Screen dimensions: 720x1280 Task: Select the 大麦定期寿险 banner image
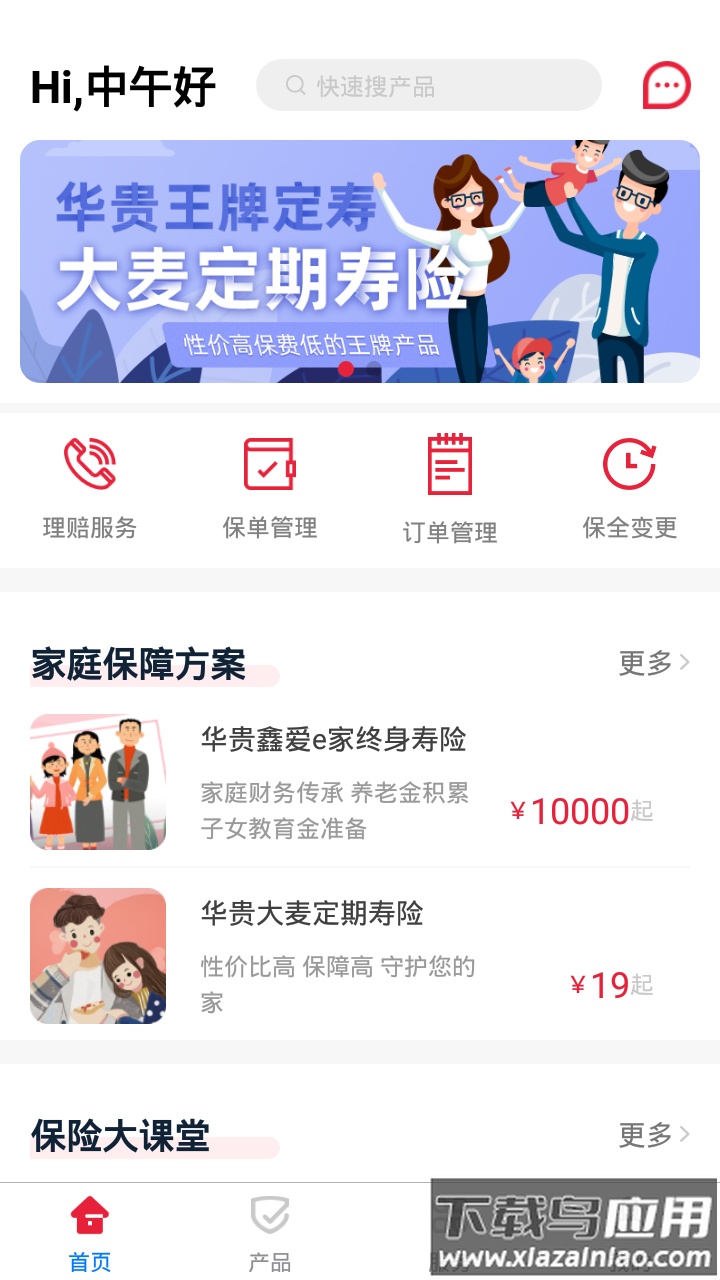coord(360,262)
